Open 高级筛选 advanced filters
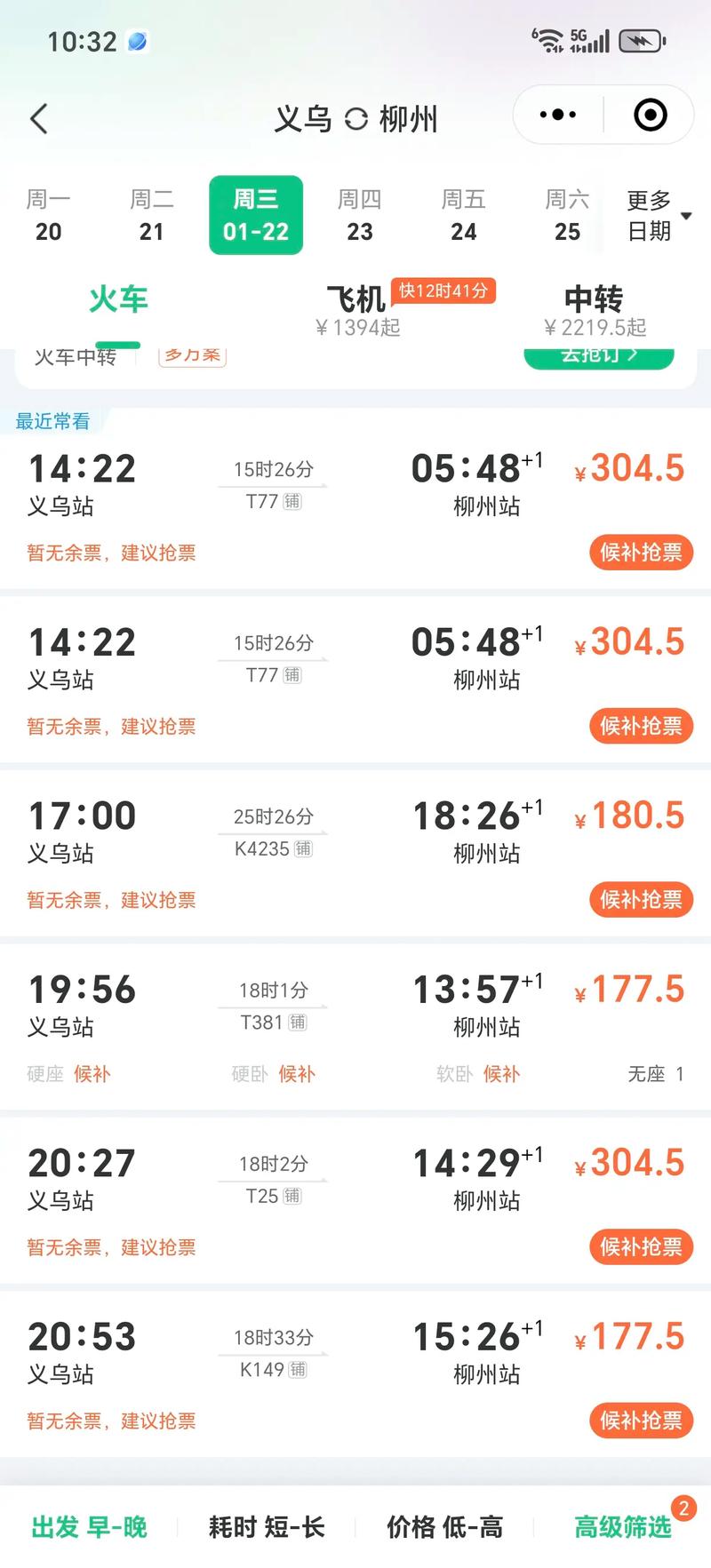The width and height of the screenshot is (711, 1568). pyautogui.click(x=622, y=1519)
